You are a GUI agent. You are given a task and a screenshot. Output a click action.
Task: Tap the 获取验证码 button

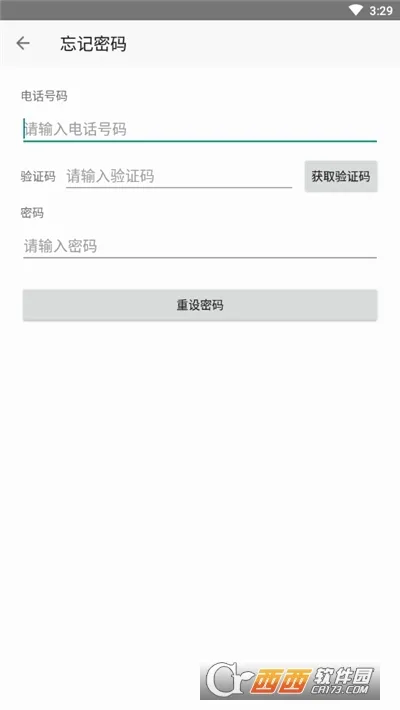coord(341,176)
